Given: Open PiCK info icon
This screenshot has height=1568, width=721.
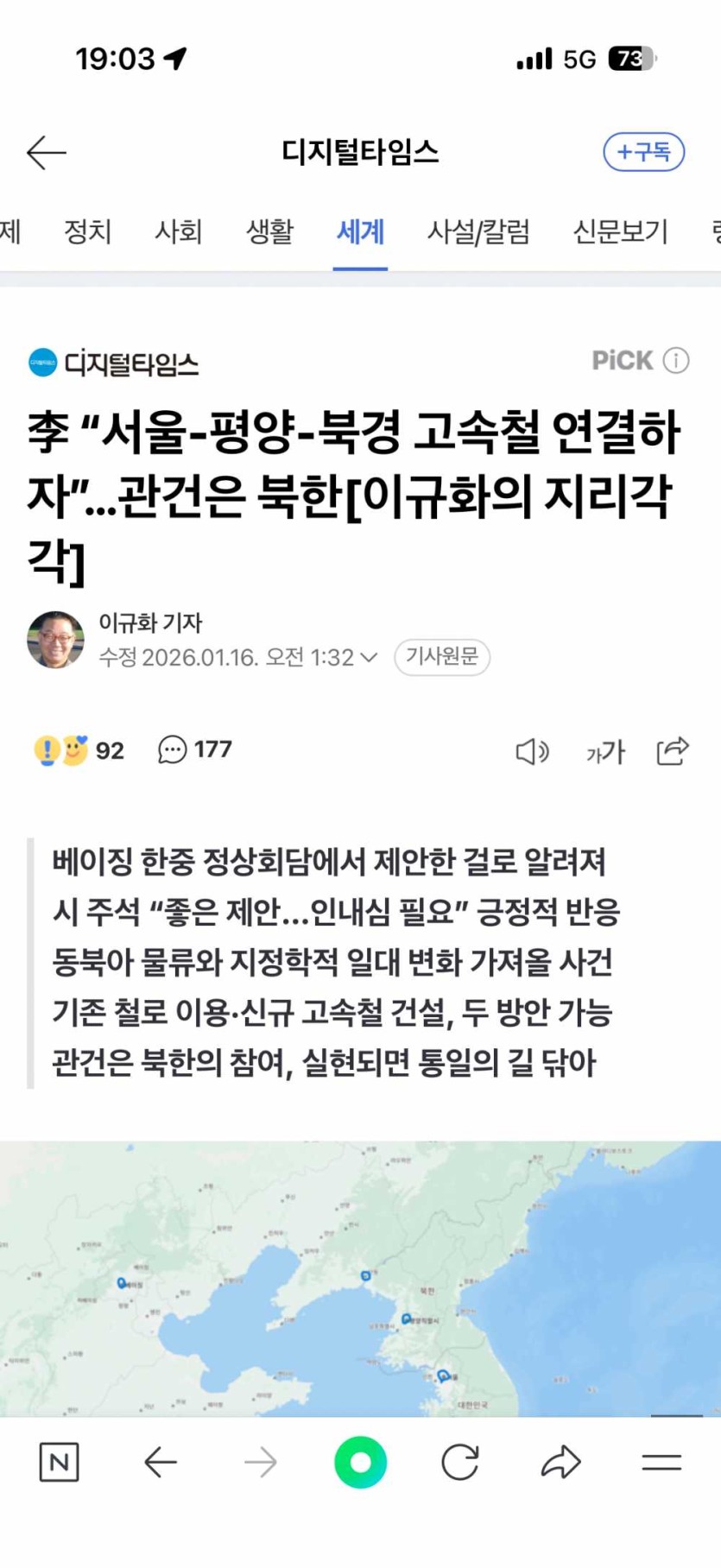Looking at the screenshot, I should pyautogui.click(x=676, y=361).
